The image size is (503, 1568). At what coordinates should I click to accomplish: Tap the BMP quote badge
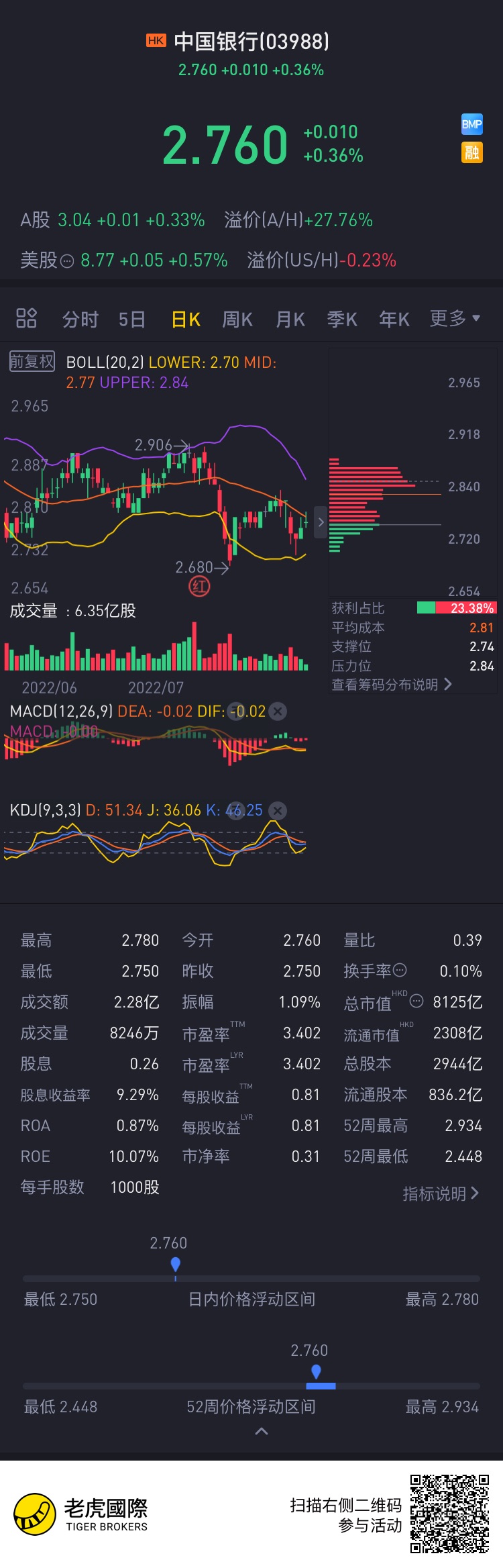tap(472, 124)
